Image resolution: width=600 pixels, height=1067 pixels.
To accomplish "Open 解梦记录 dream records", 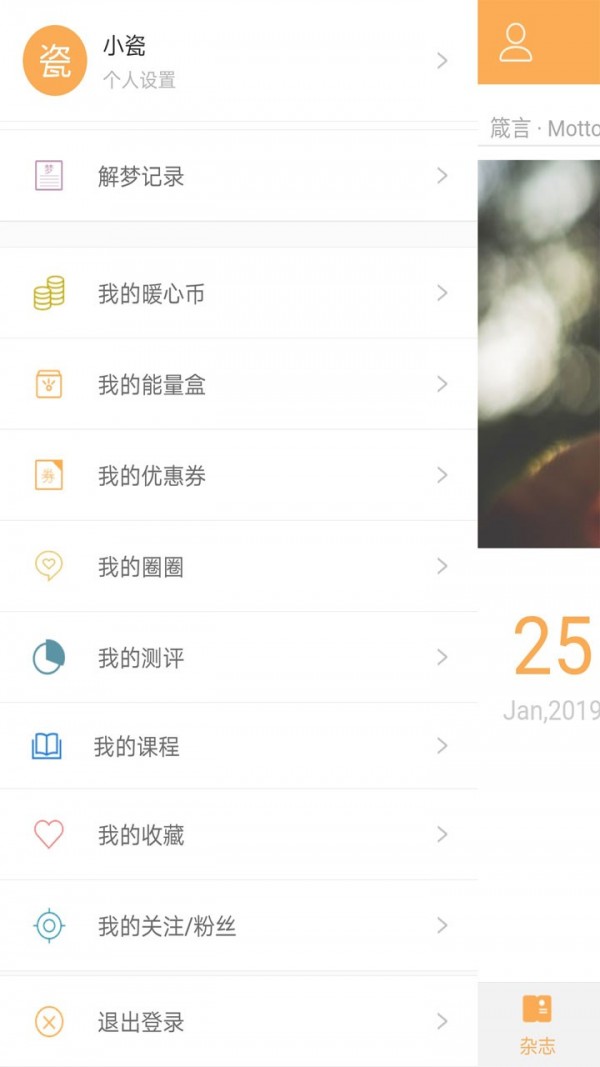I will point(238,177).
